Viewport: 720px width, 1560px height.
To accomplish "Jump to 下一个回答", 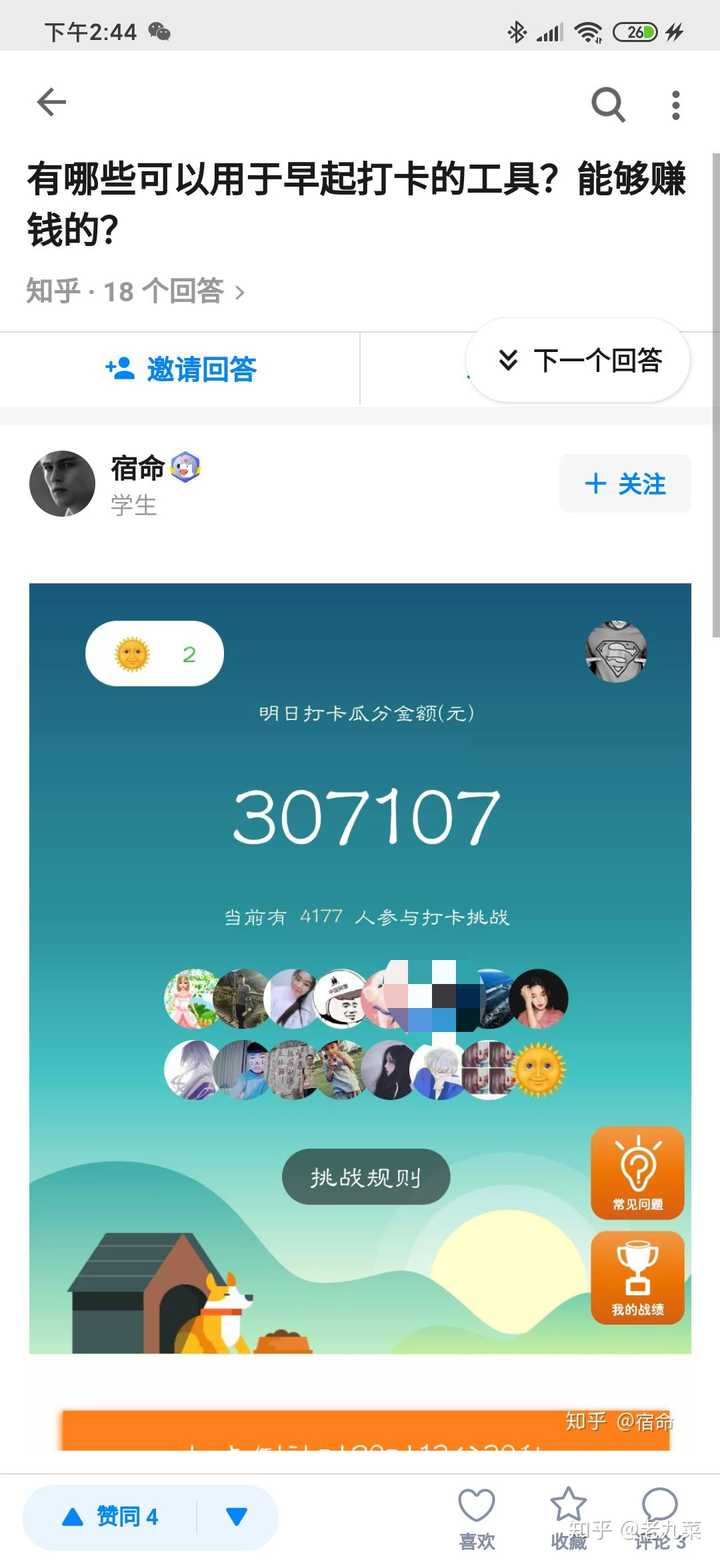I will [579, 360].
